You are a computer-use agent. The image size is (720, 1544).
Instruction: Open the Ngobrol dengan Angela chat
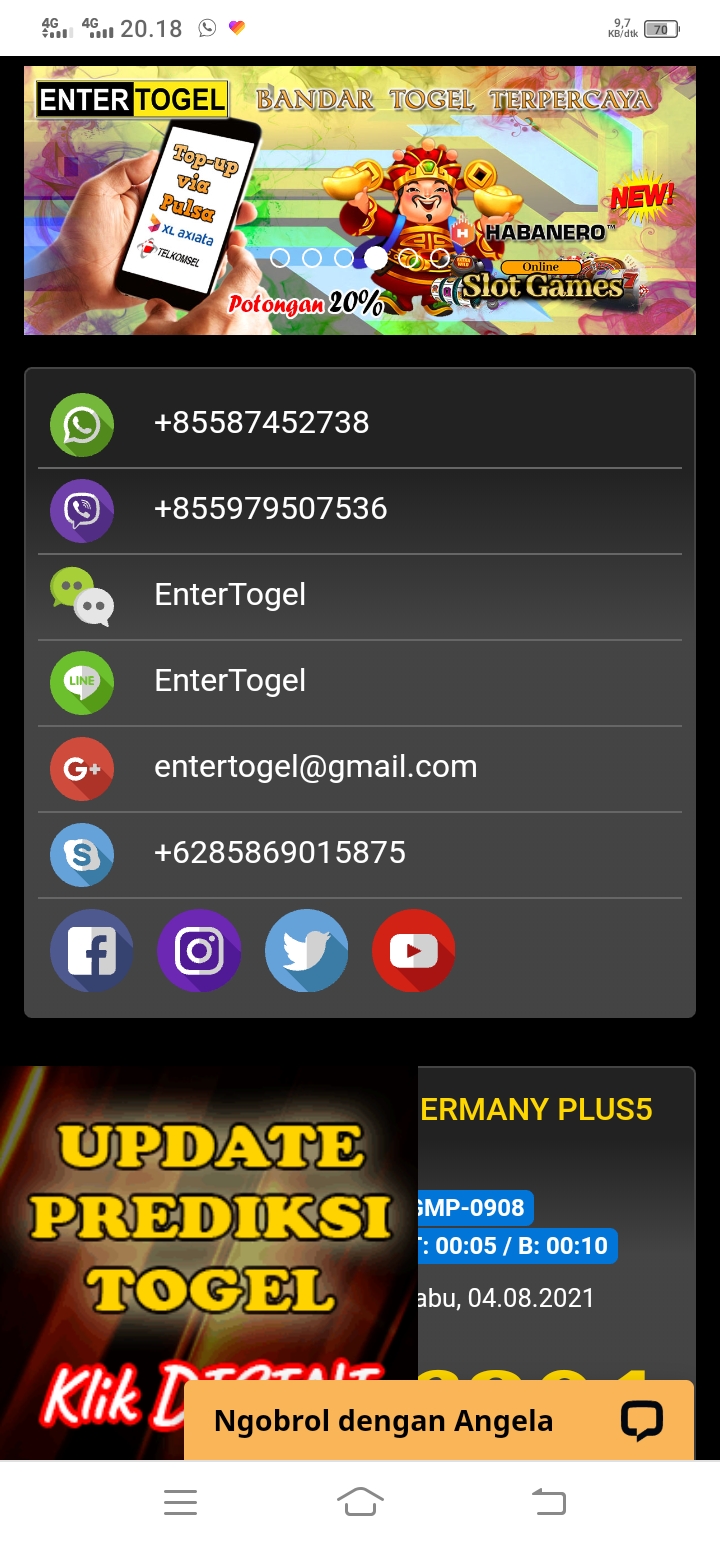[x=439, y=1420]
